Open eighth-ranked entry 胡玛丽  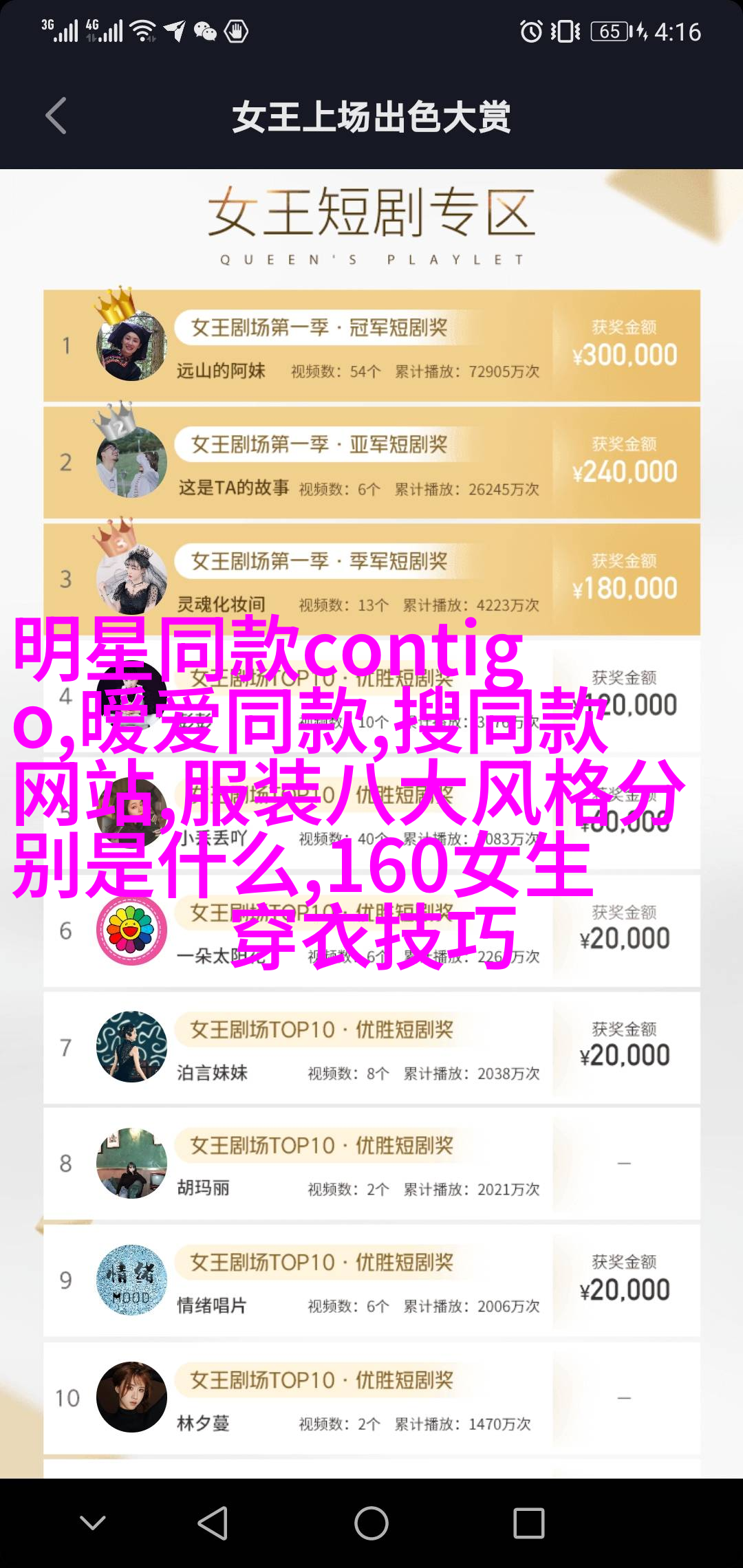(x=371, y=1164)
